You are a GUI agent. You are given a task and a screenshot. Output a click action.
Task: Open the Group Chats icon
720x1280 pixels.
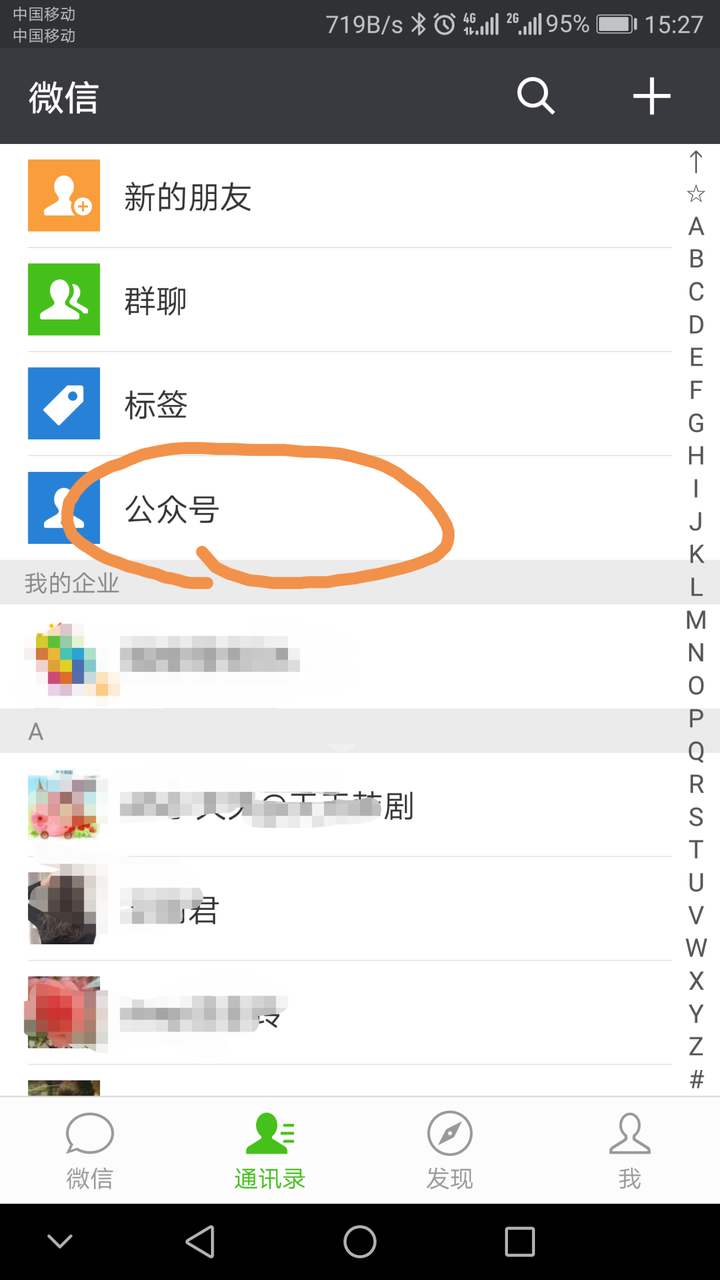pos(64,300)
